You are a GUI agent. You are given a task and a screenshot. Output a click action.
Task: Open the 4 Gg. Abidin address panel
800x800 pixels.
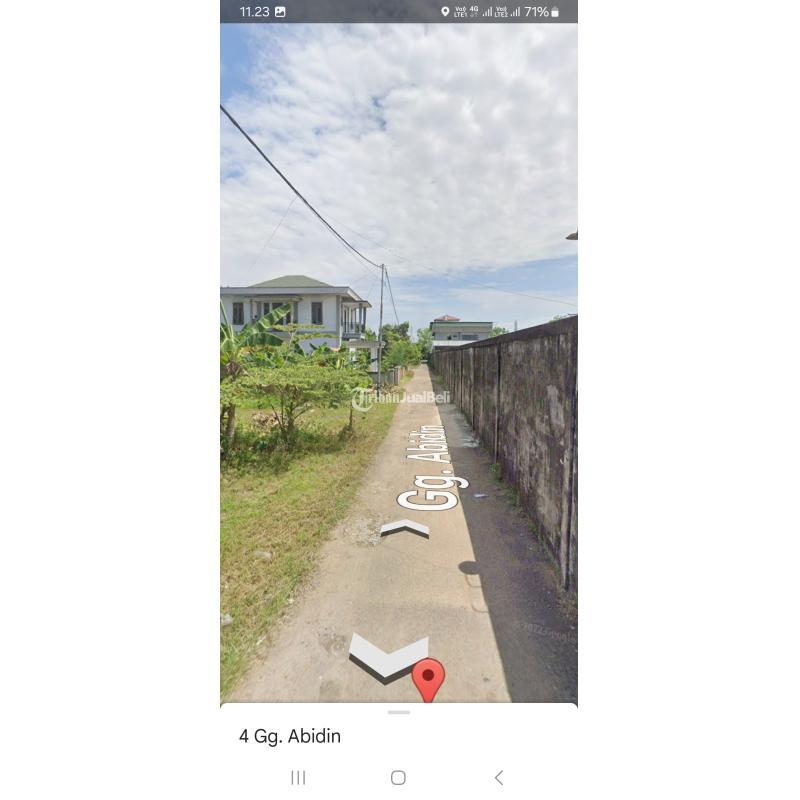coord(290,736)
